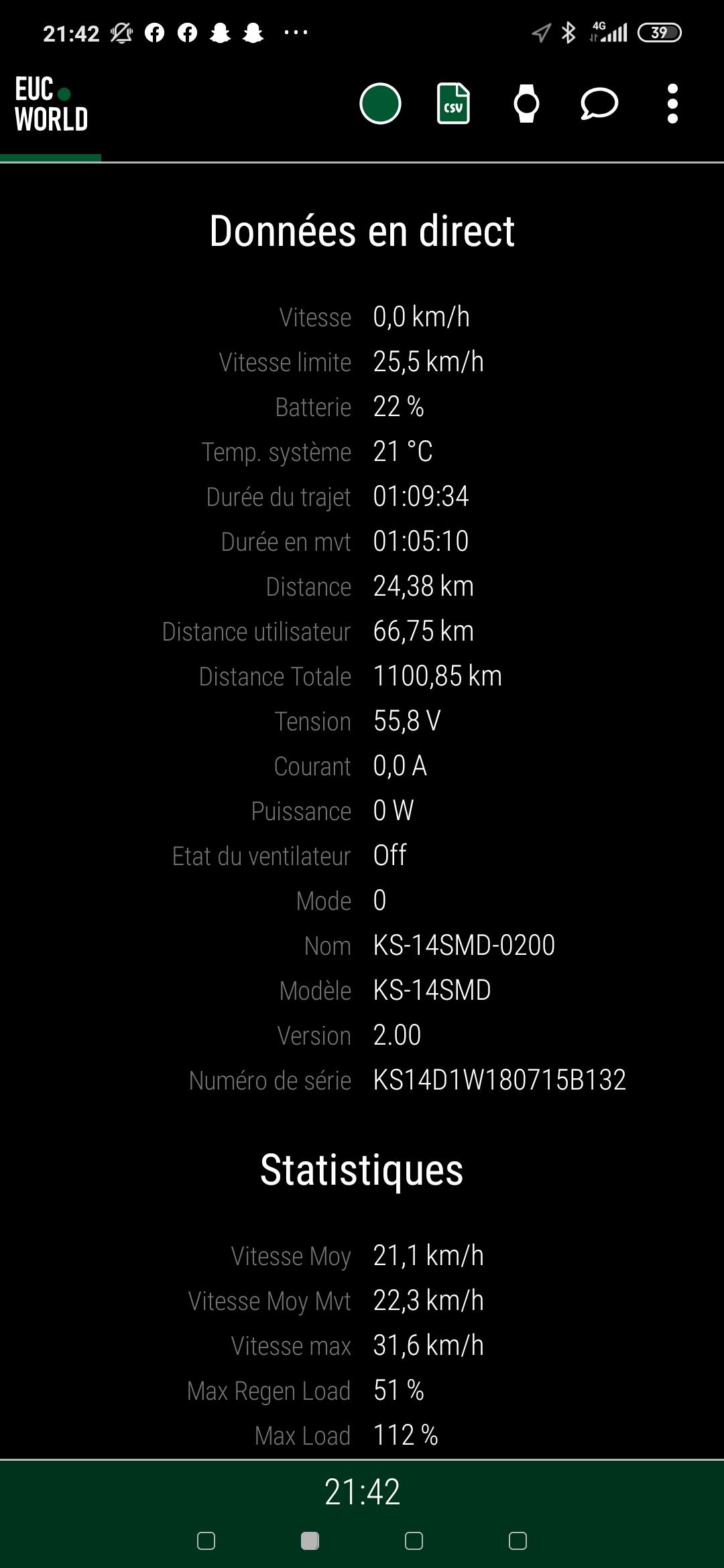The height and width of the screenshot is (1568, 724).
Task: Tap the smartwatch icon
Action: click(x=526, y=104)
